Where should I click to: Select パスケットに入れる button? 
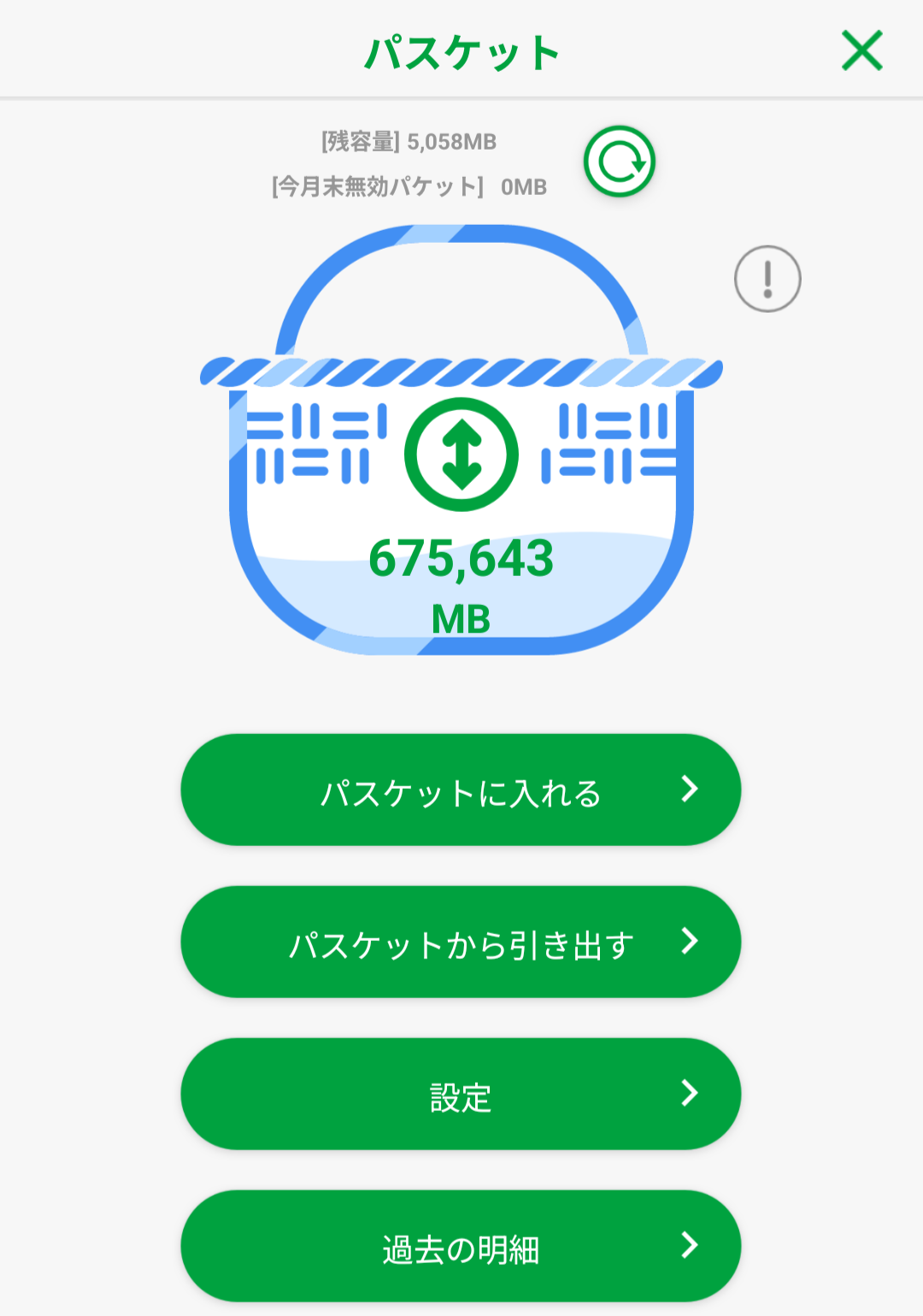tap(461, 790)
